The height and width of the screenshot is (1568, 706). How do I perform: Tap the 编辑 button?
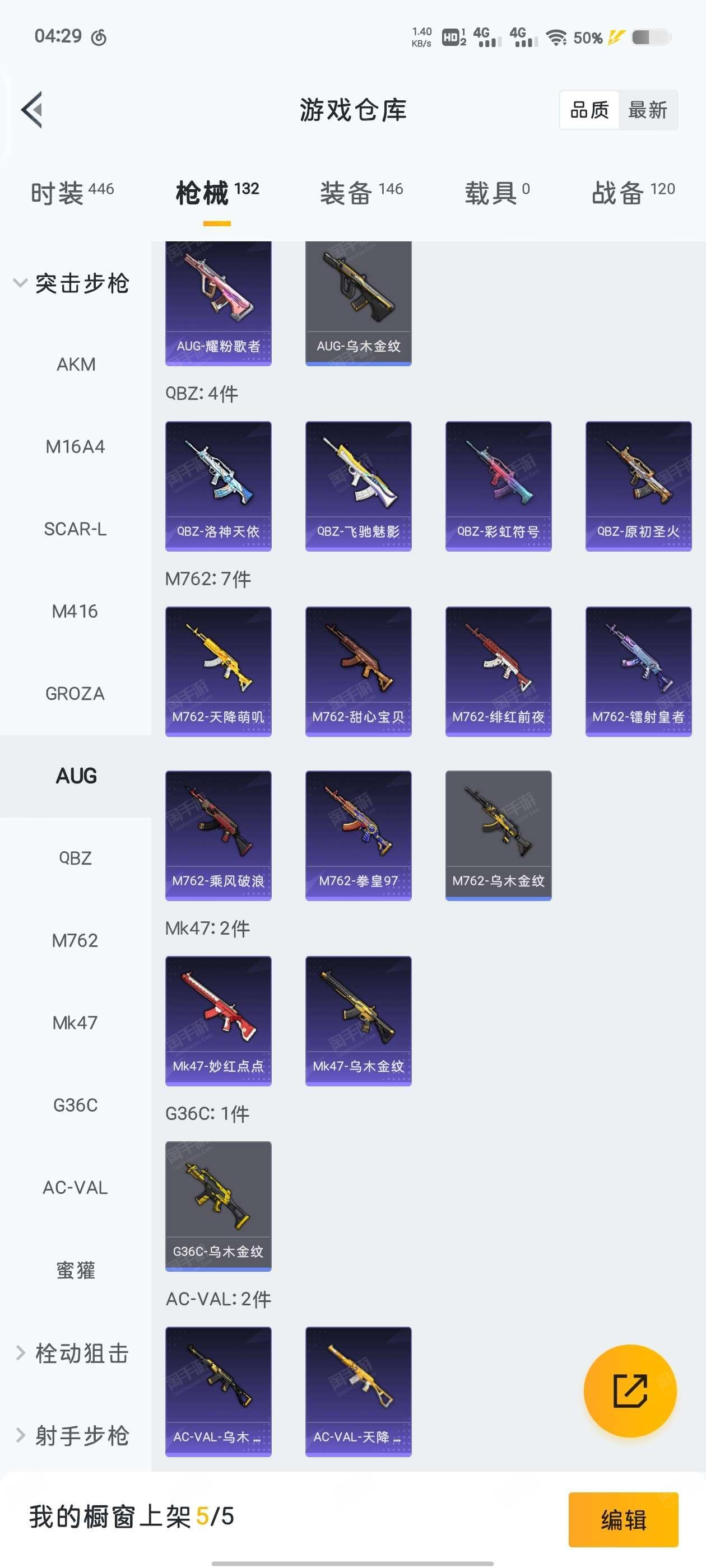[623, 1519]
